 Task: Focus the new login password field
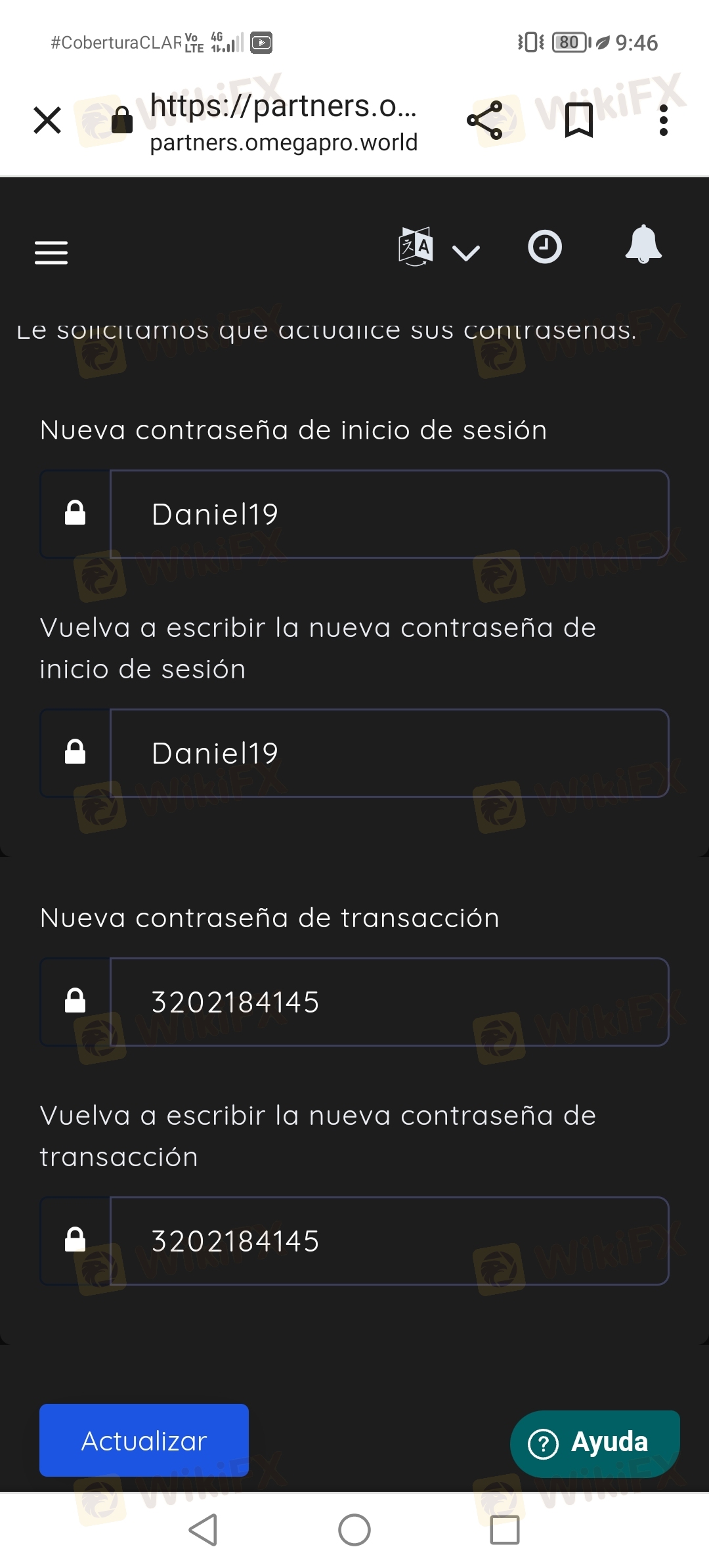pos(389,514)
